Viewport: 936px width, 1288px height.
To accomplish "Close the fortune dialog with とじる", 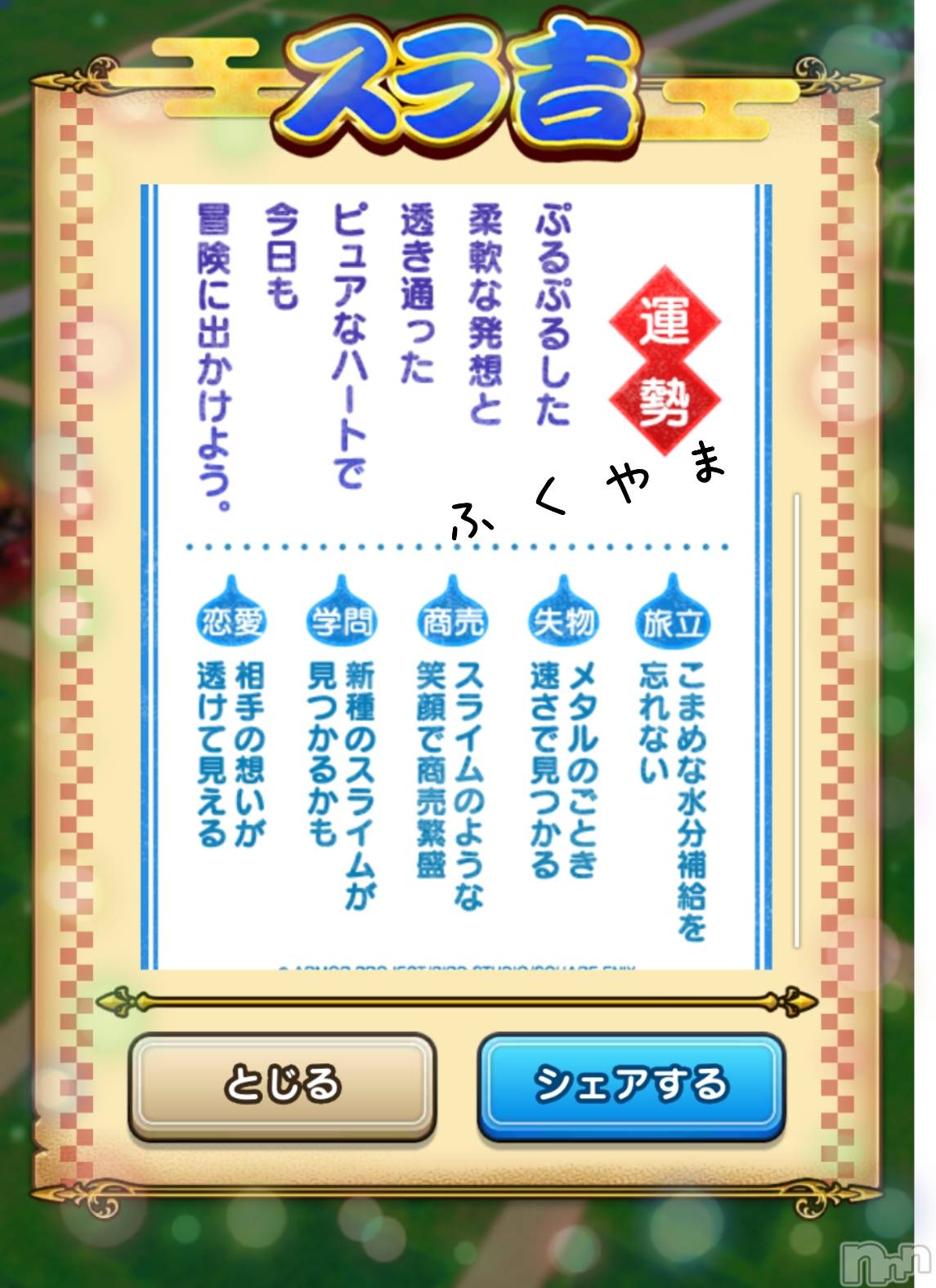I will click(282, 1085).
